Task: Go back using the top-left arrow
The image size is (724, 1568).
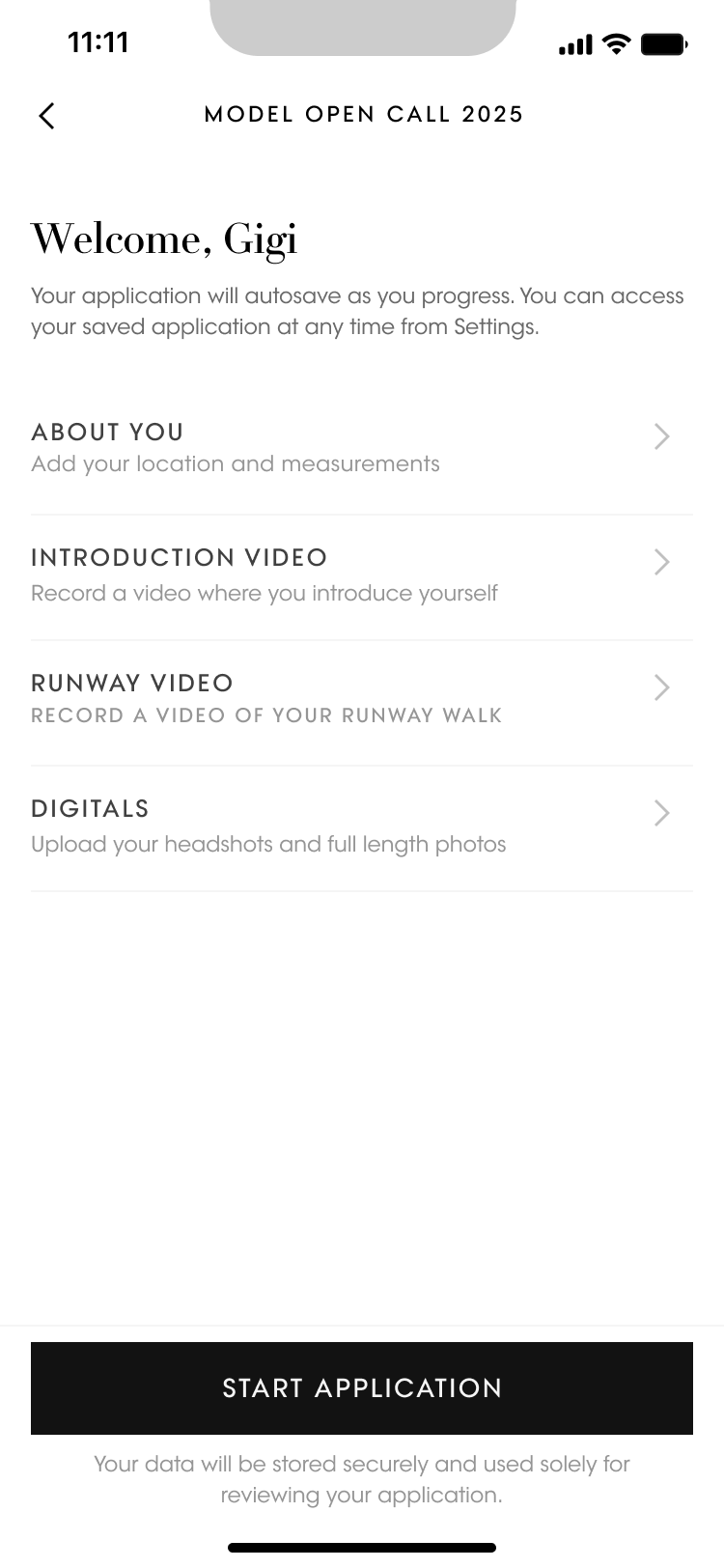Action: tap(46, 116)
